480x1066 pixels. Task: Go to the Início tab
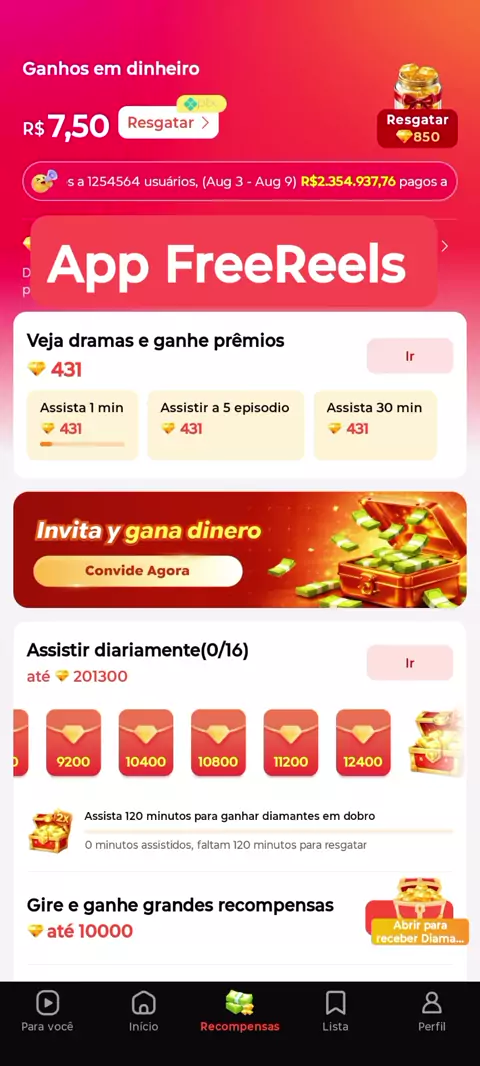pos(143,1012)
